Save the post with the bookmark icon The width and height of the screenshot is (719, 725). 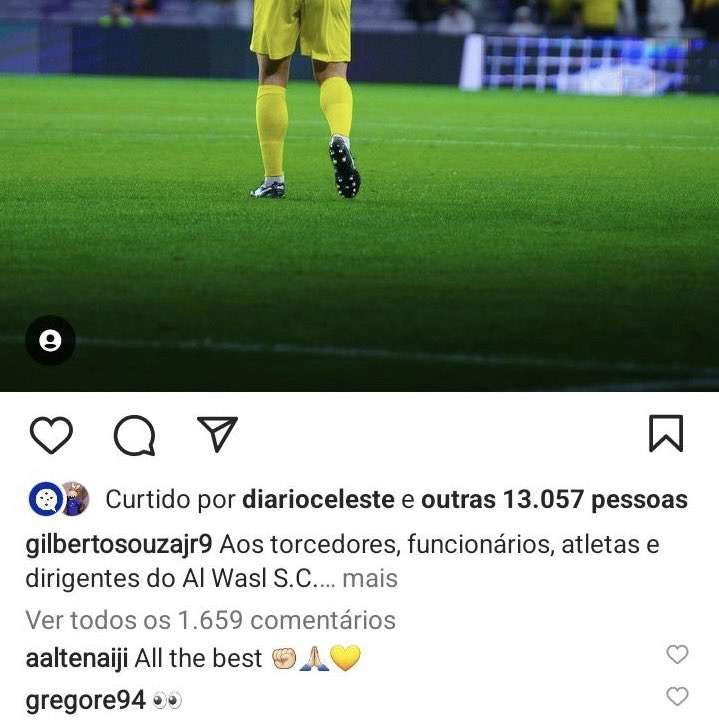click(666, 434)
